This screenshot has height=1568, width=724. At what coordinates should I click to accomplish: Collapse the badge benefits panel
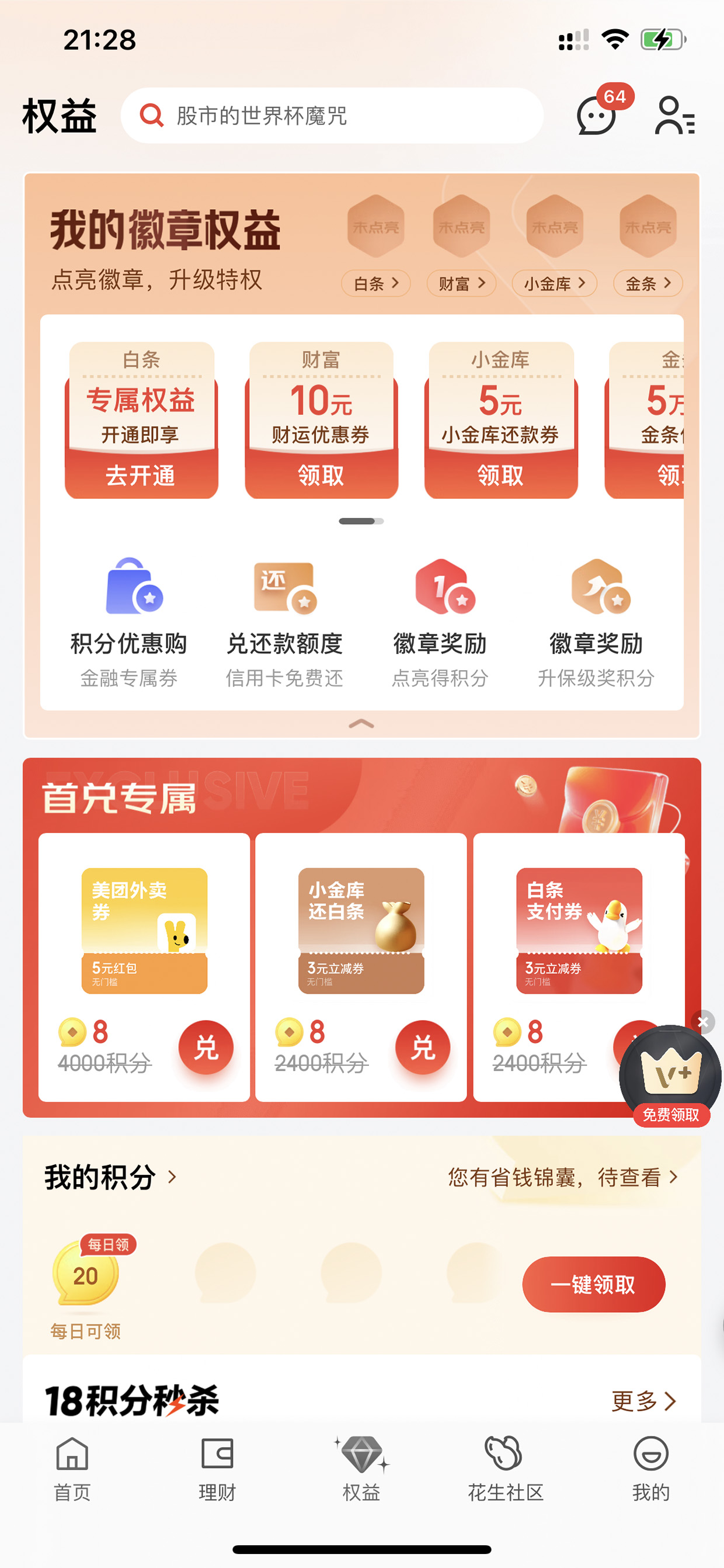(361, 724)
